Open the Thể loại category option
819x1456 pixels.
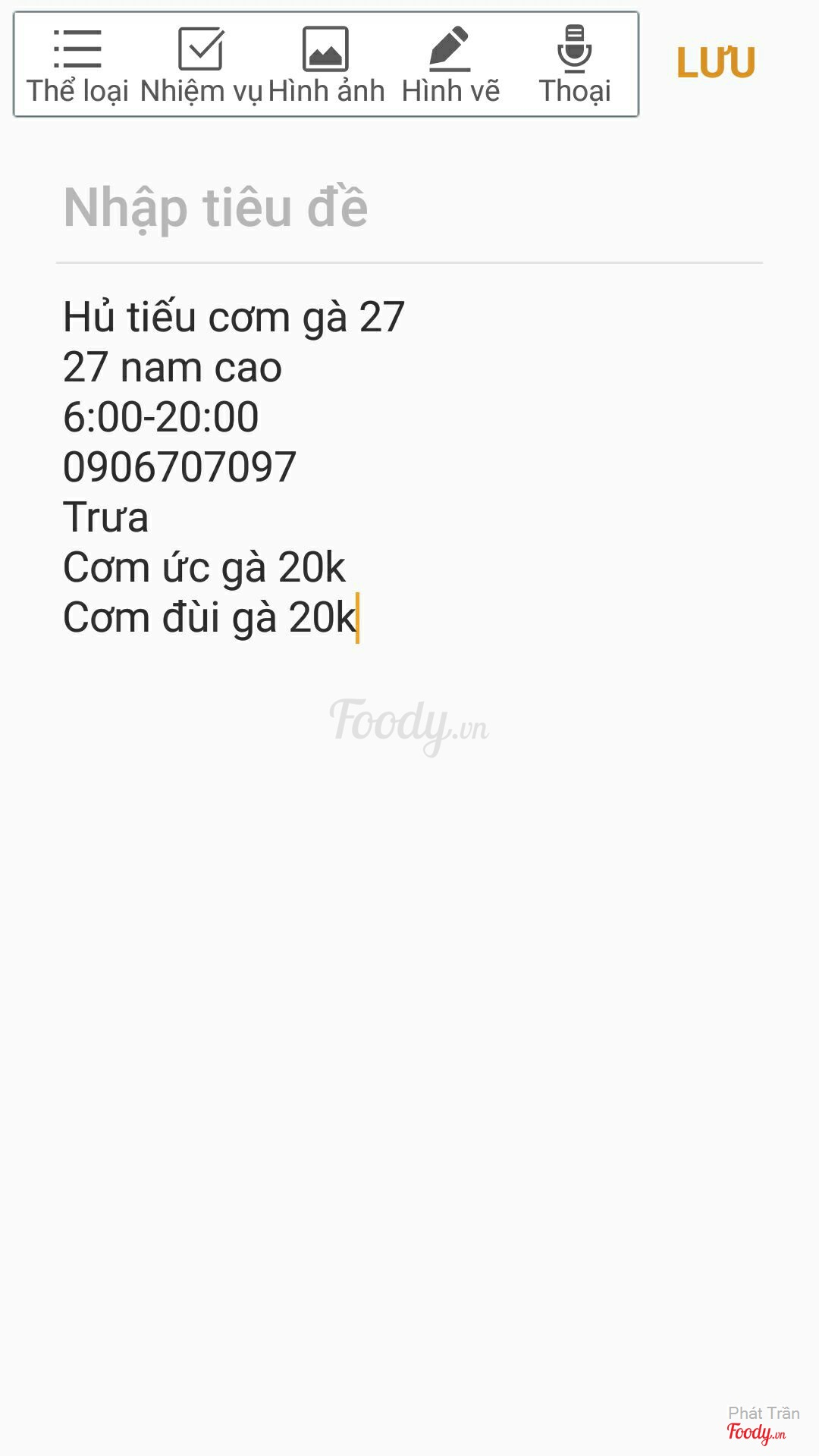pos(77,65)
